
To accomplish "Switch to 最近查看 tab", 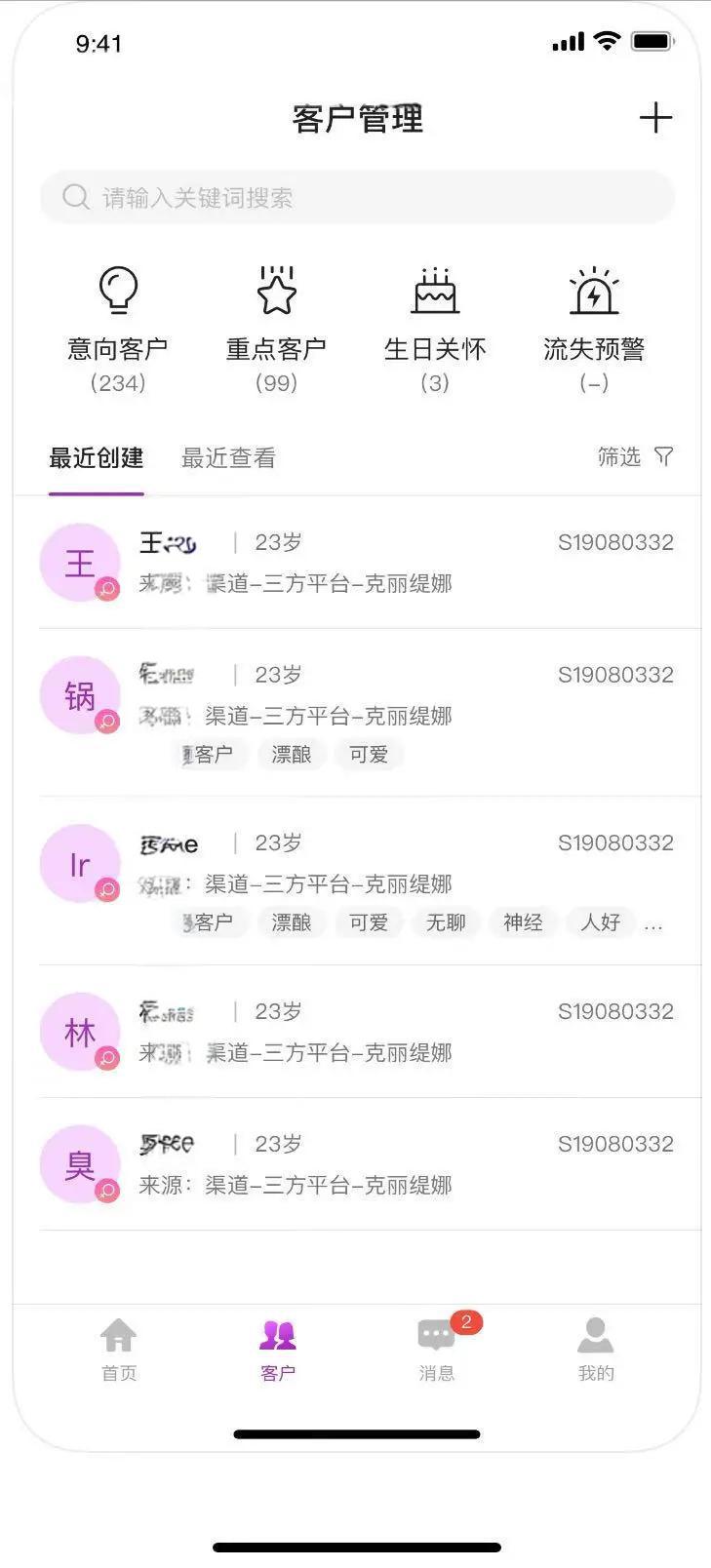I will (228, 457).
